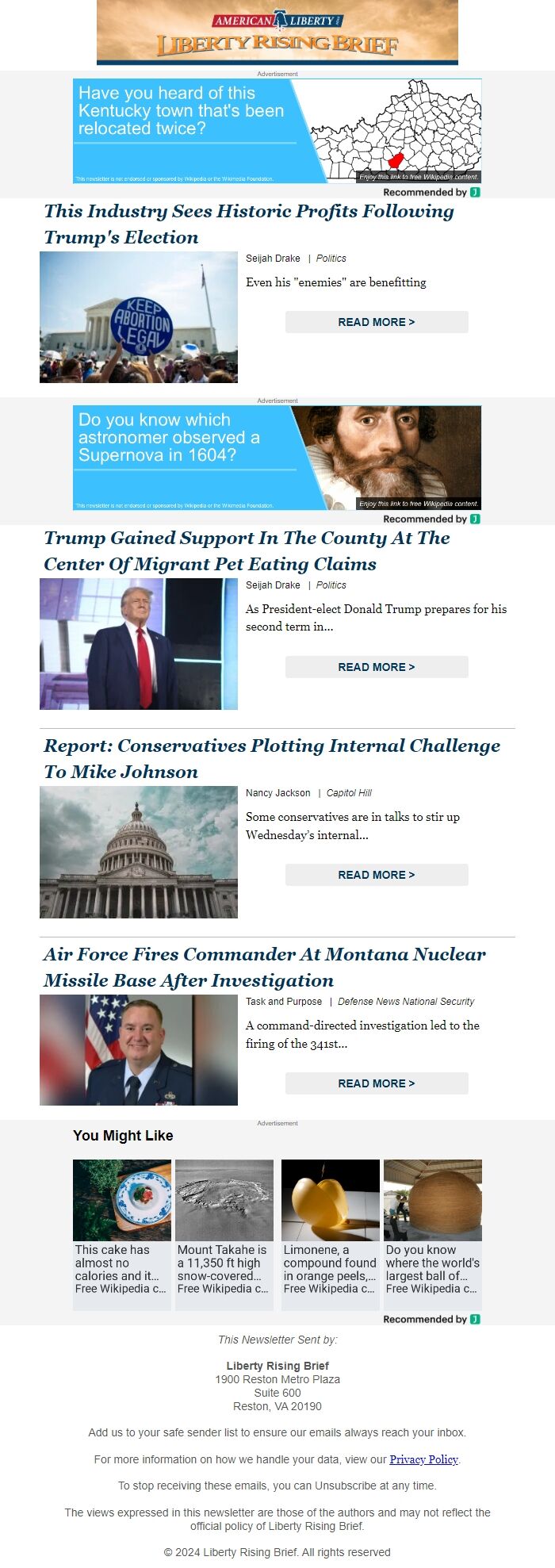Screen dimensions: 555x1568
Task: Read more on Trump county support story
Action: click(377, 667)
